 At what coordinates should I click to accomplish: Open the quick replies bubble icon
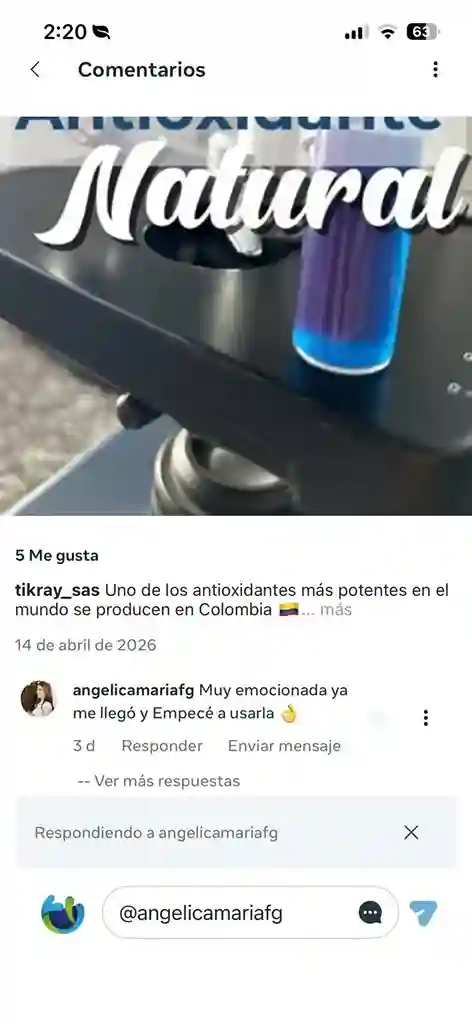370,912
